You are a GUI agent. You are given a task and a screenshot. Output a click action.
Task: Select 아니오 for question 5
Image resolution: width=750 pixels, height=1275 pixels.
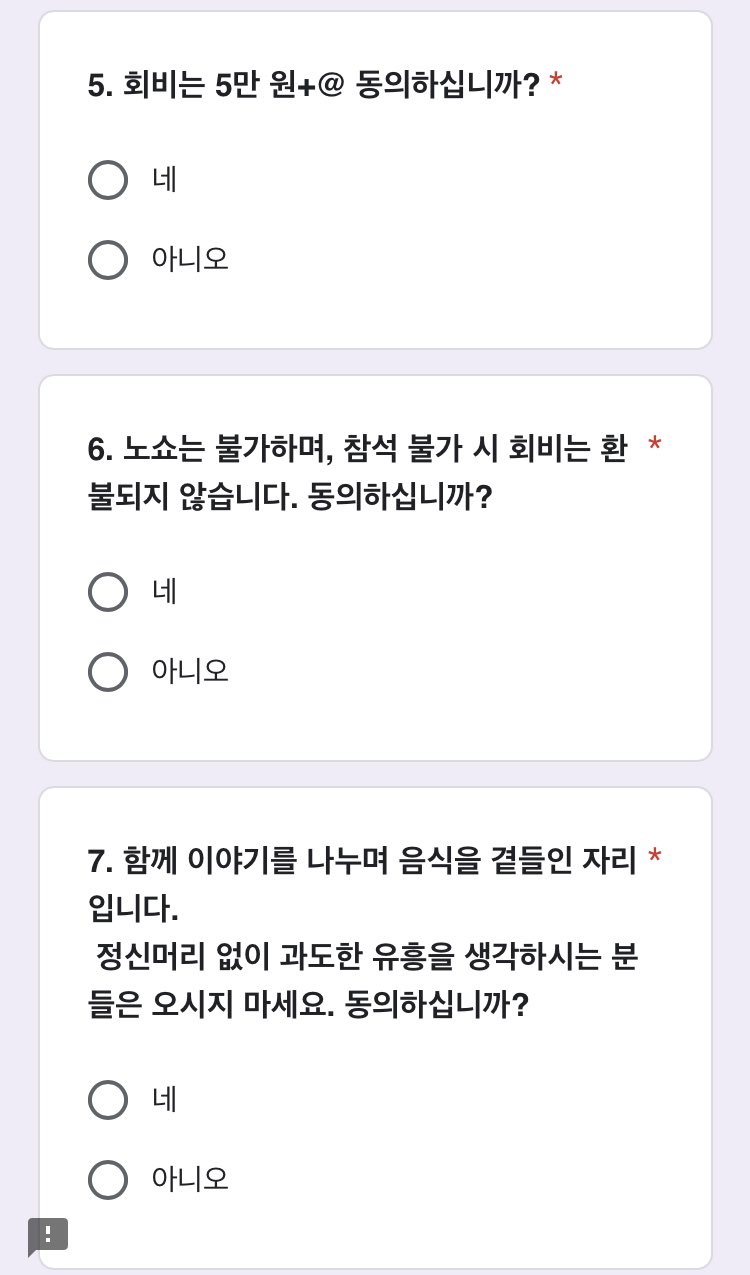(x=108, y=261)
